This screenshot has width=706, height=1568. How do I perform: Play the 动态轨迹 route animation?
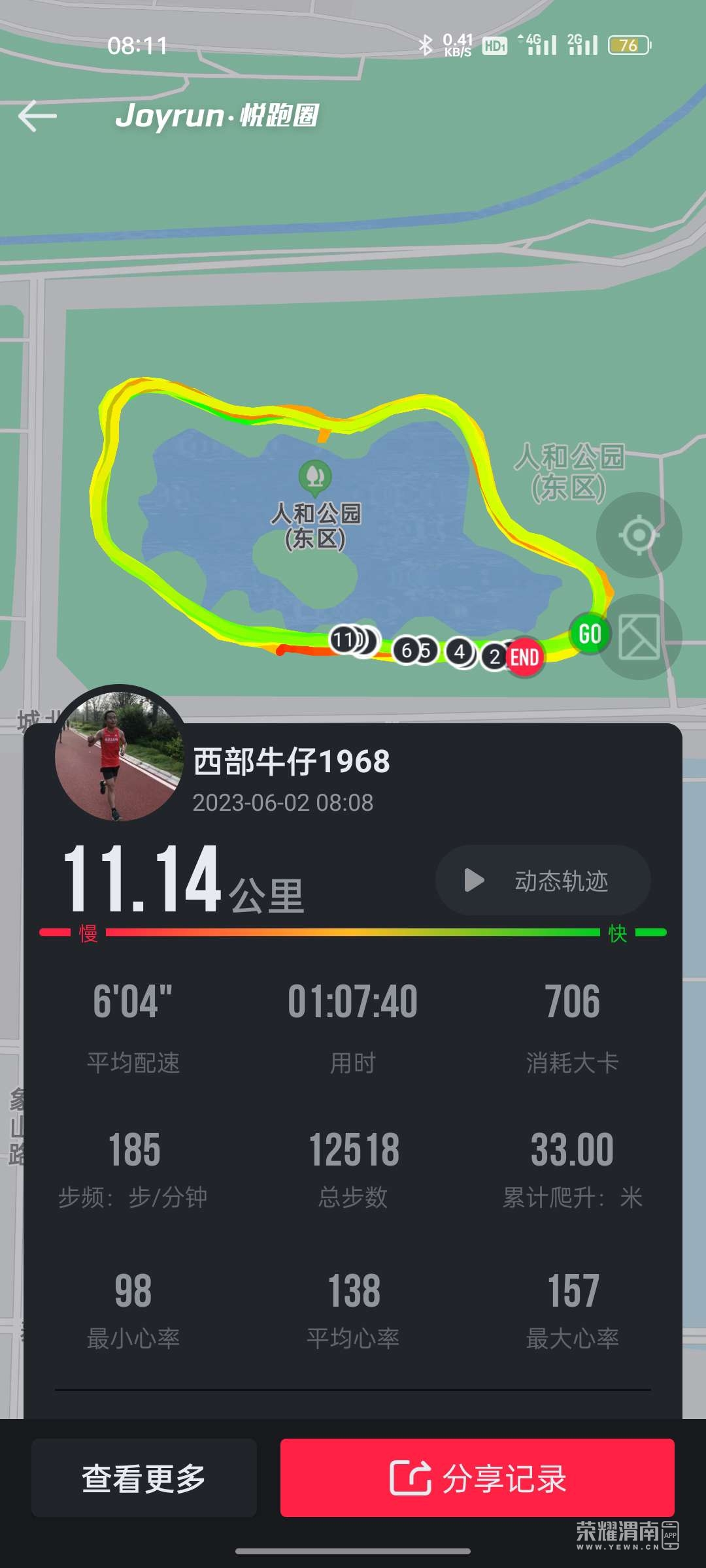(x=543, y=880)
